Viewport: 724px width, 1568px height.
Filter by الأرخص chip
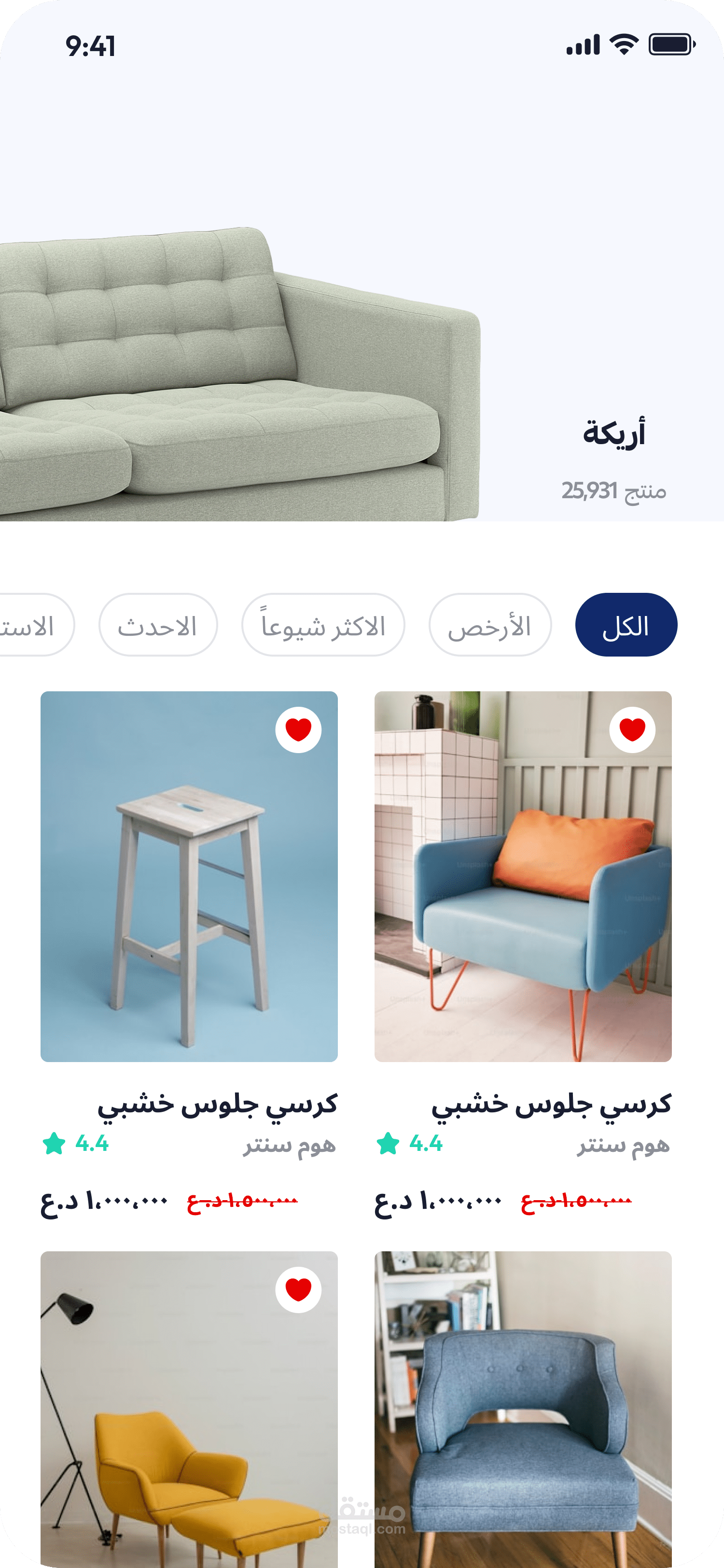(x=490, y=625)
